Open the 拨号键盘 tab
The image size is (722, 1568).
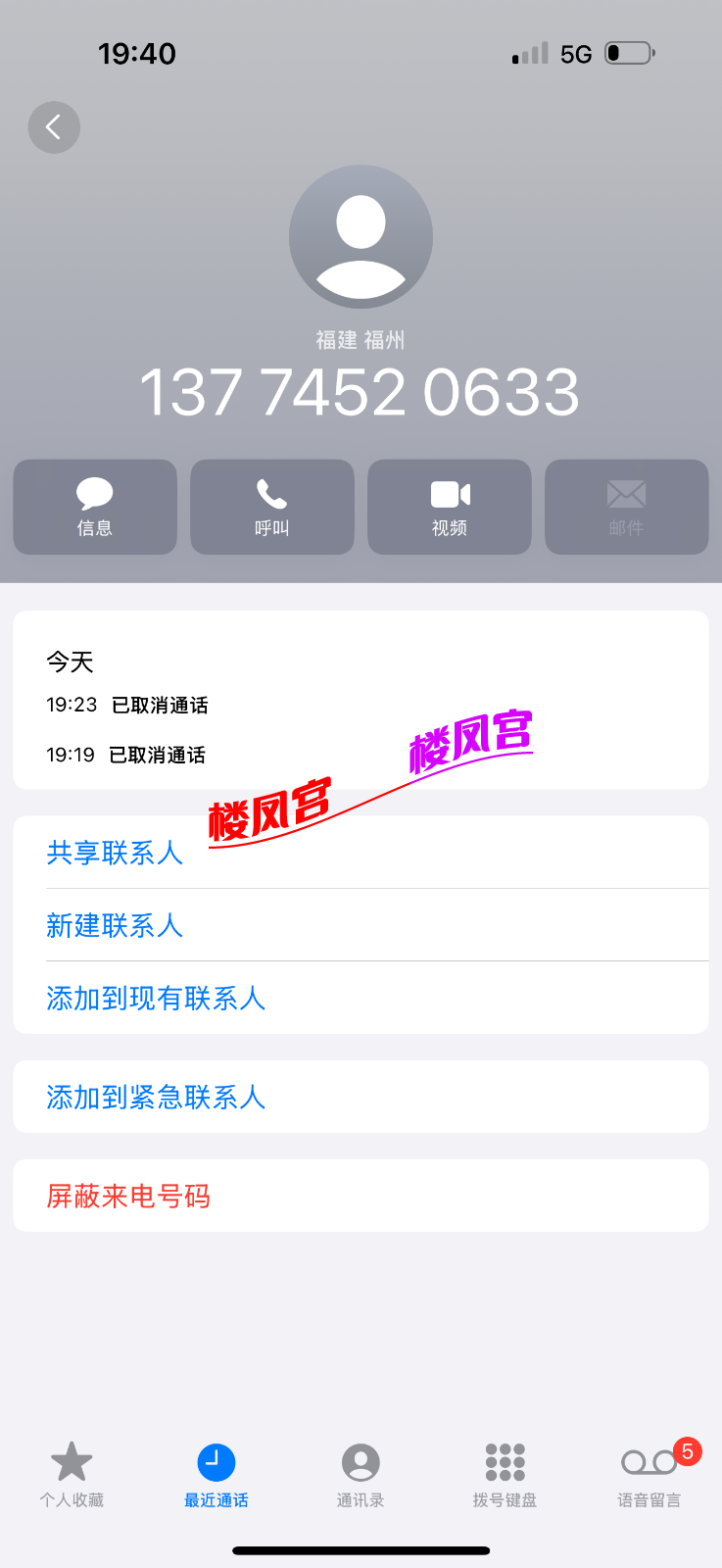click(x=505, y=1474)
